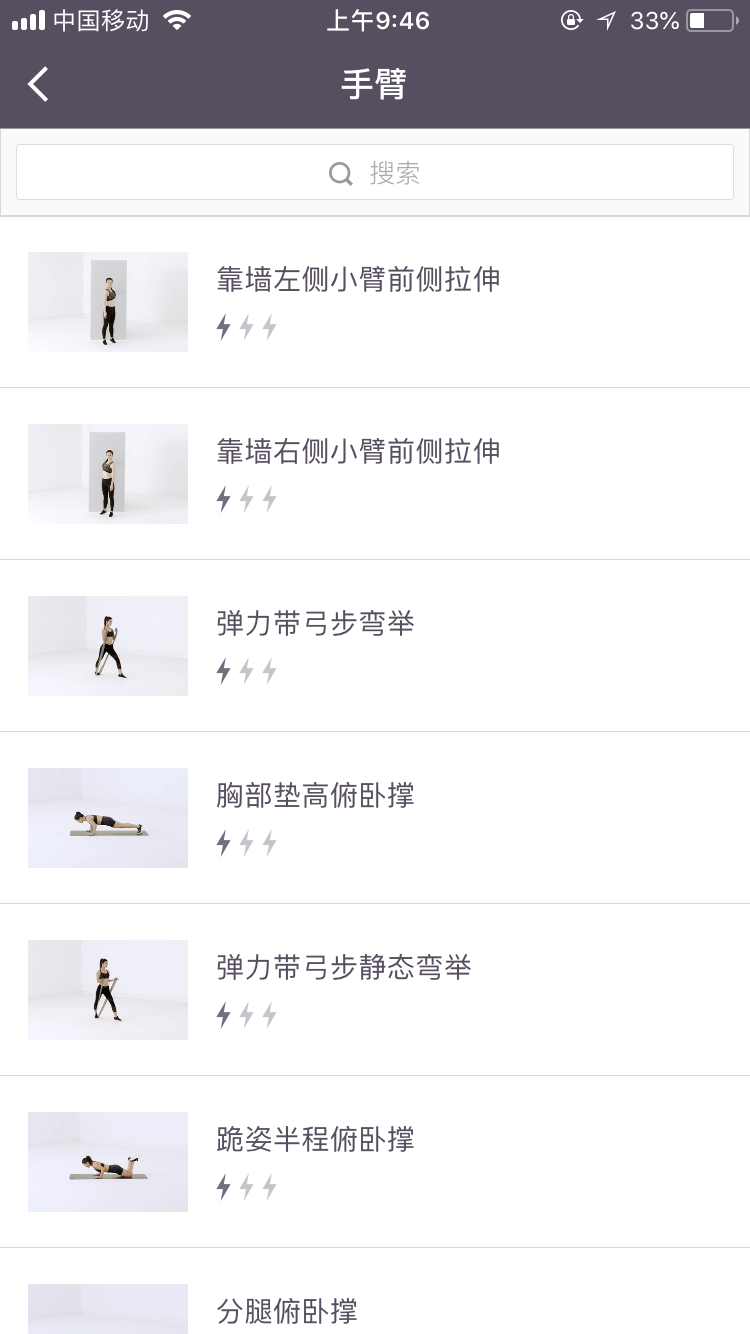Click the location arrow icon in status bar
This screenshot has width=750, height=1334.
point(608,20)
